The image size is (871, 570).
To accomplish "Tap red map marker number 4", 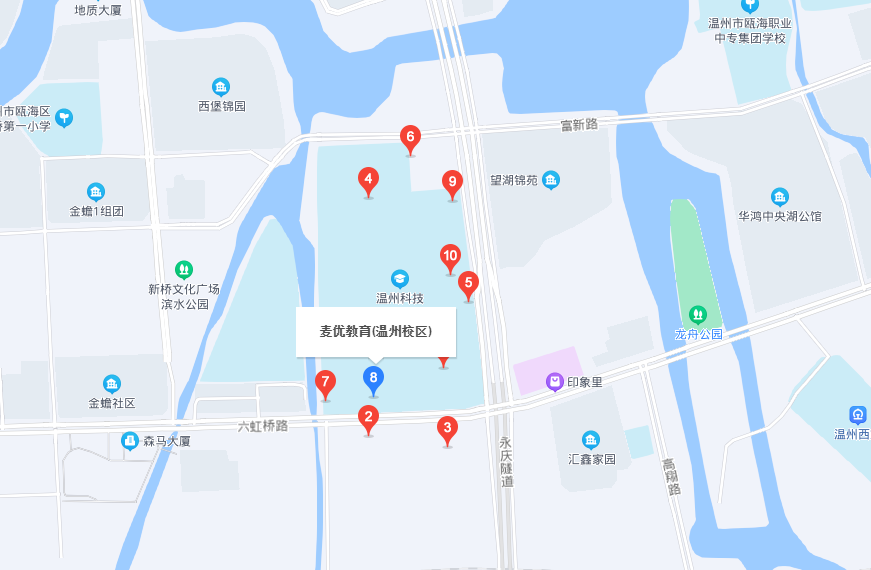I will point(369,180).
